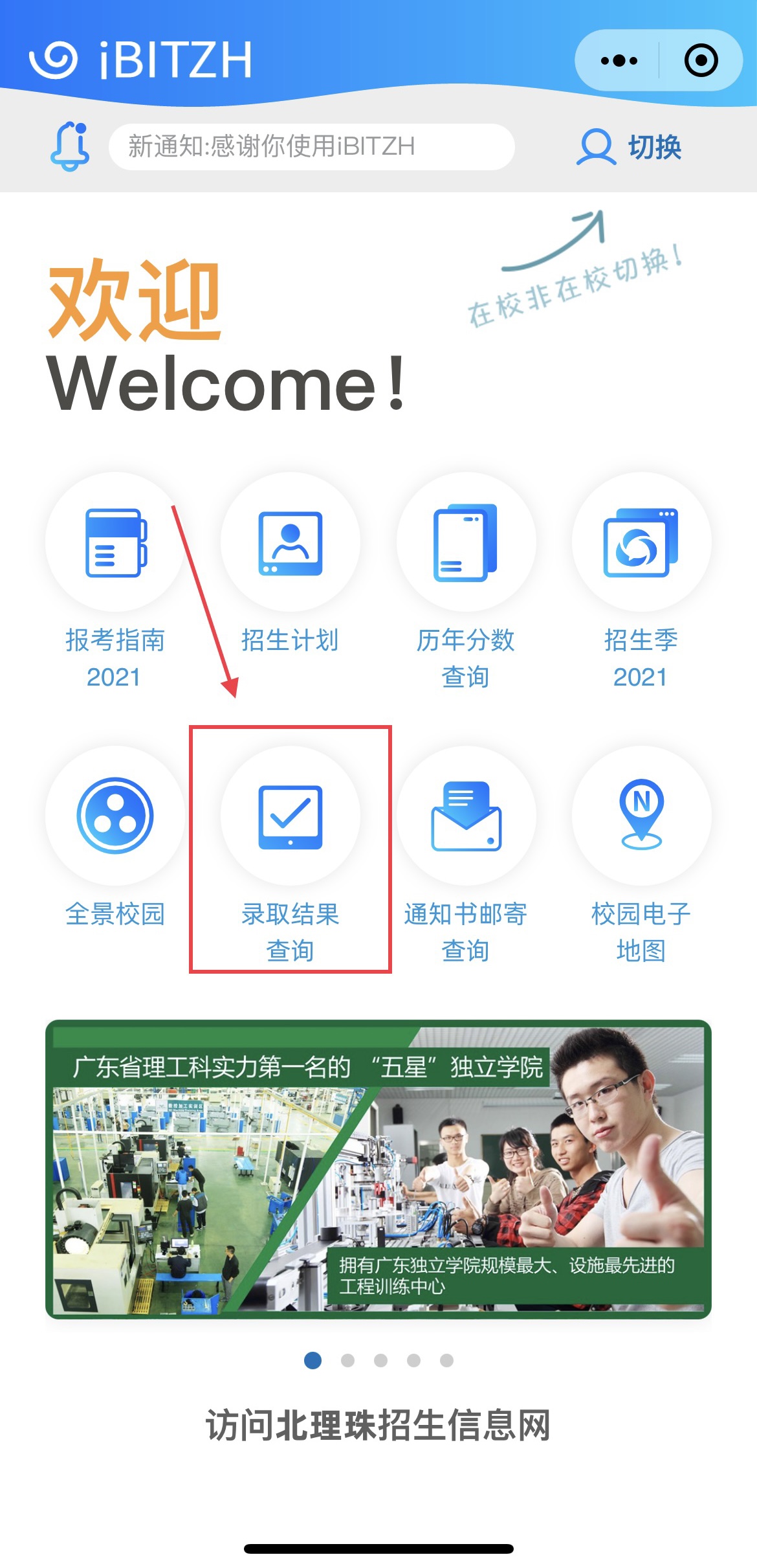Open the notifications bell

click(x=70, y=146)
